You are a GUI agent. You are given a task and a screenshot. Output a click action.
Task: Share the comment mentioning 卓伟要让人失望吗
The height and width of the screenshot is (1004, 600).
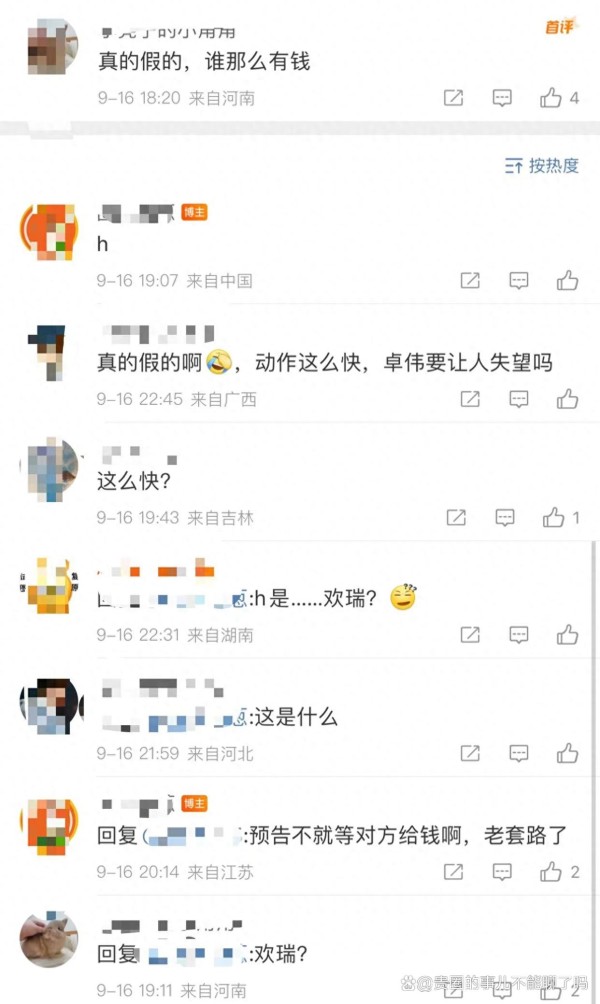tap(469, 399)
